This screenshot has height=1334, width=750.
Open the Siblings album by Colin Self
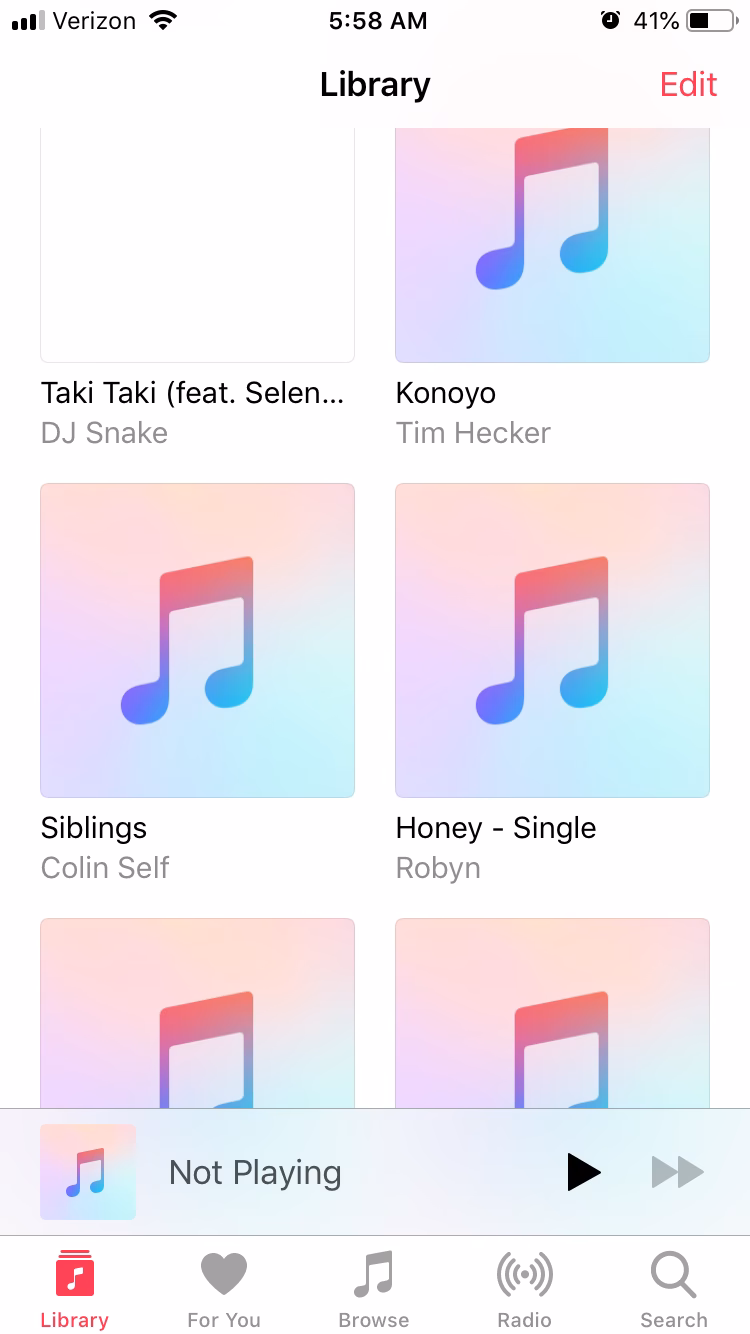pos(197,640)
